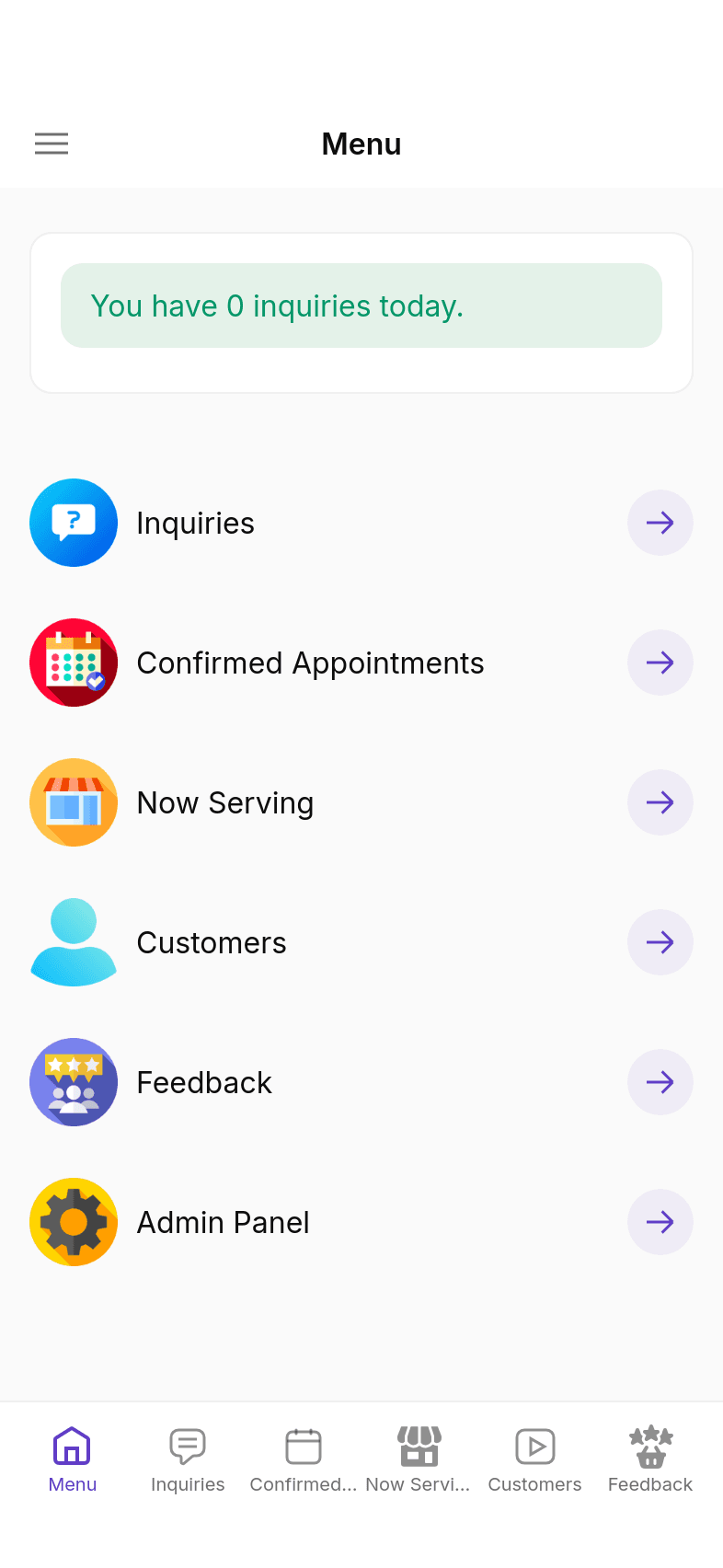
Task: Open the Customers menu row
Action: [x=361, y=942]
